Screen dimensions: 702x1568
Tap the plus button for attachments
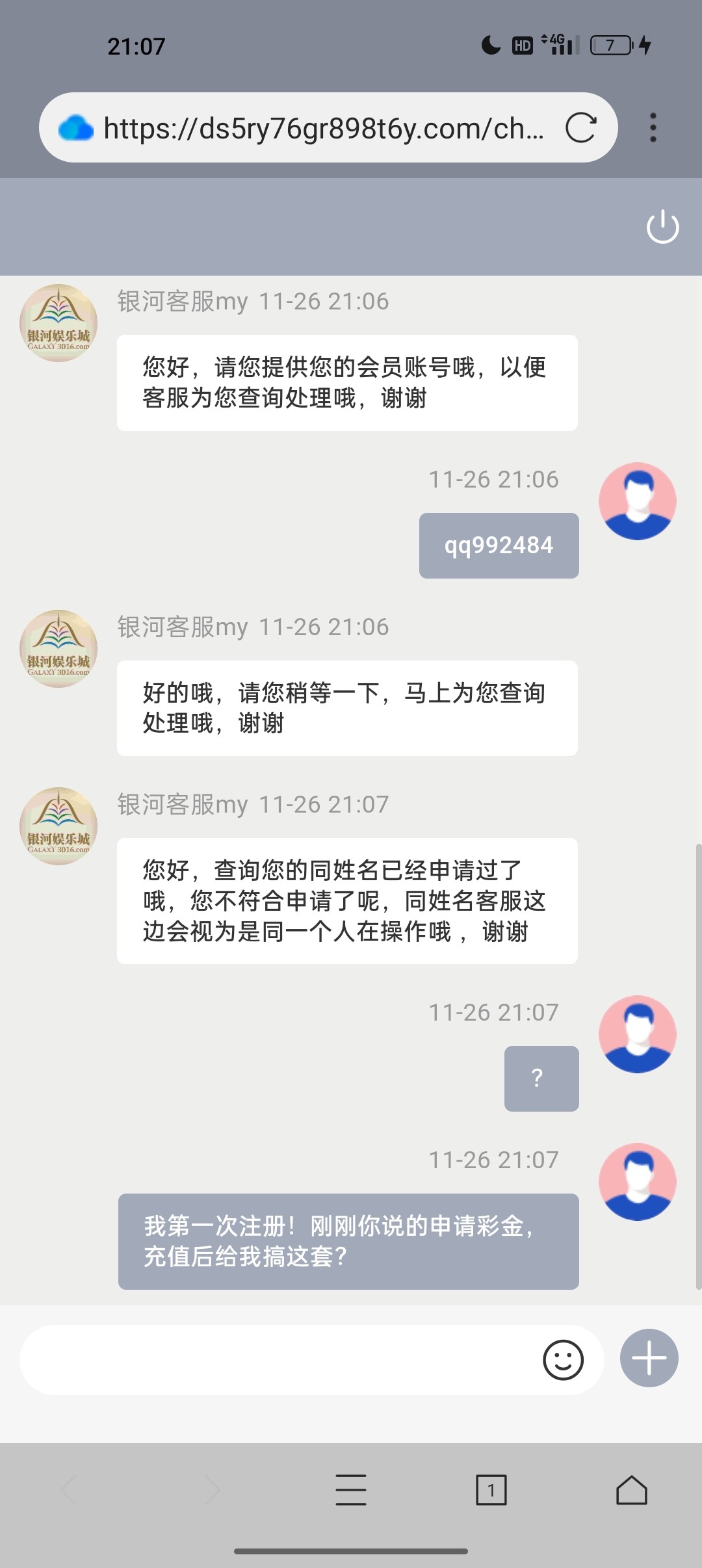[649, 1358]
